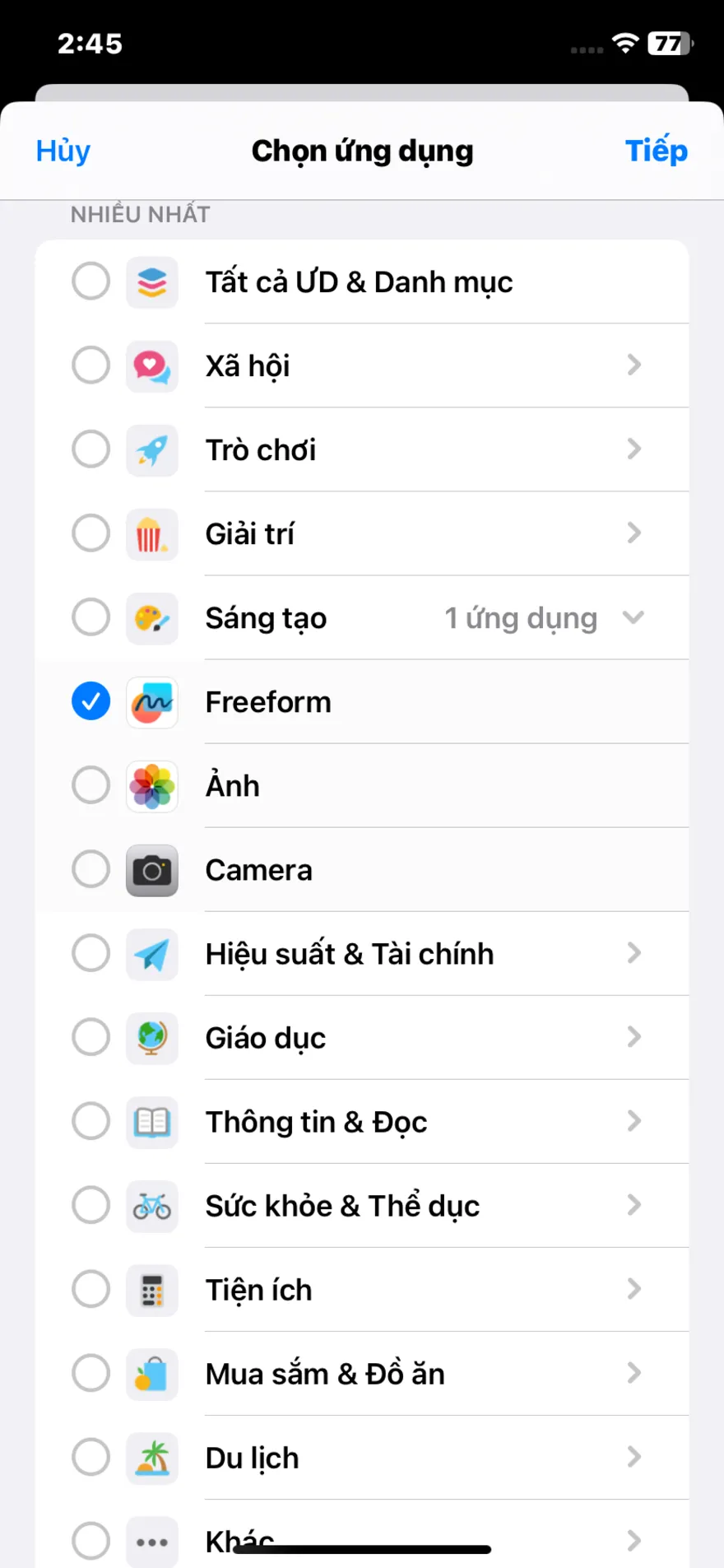The height and width of the screenshot is (1568, 724).
Task: Tap the Tiếp button to continue
Action: click(656, 151)
